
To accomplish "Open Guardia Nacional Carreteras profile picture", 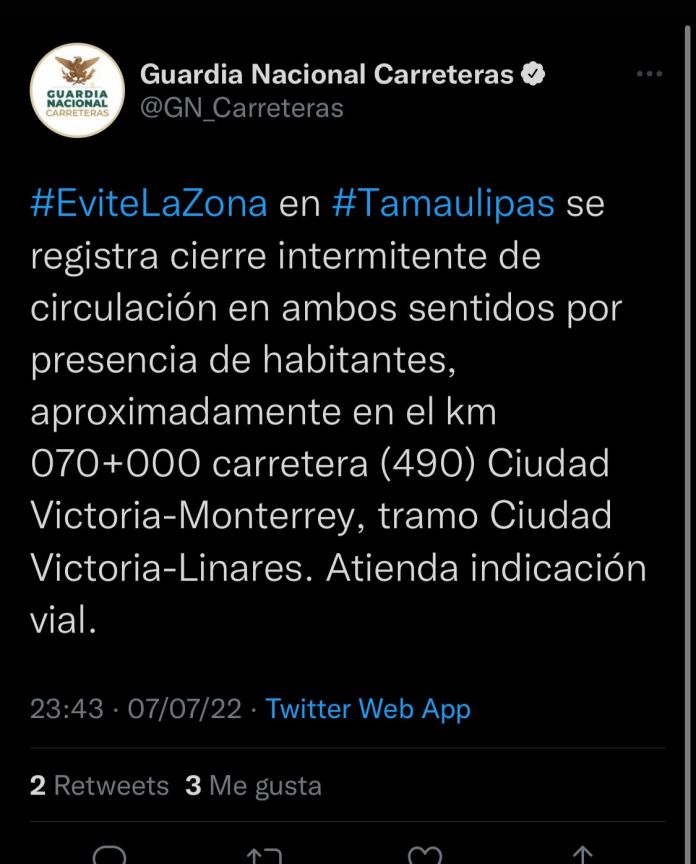I will point(77,91).
